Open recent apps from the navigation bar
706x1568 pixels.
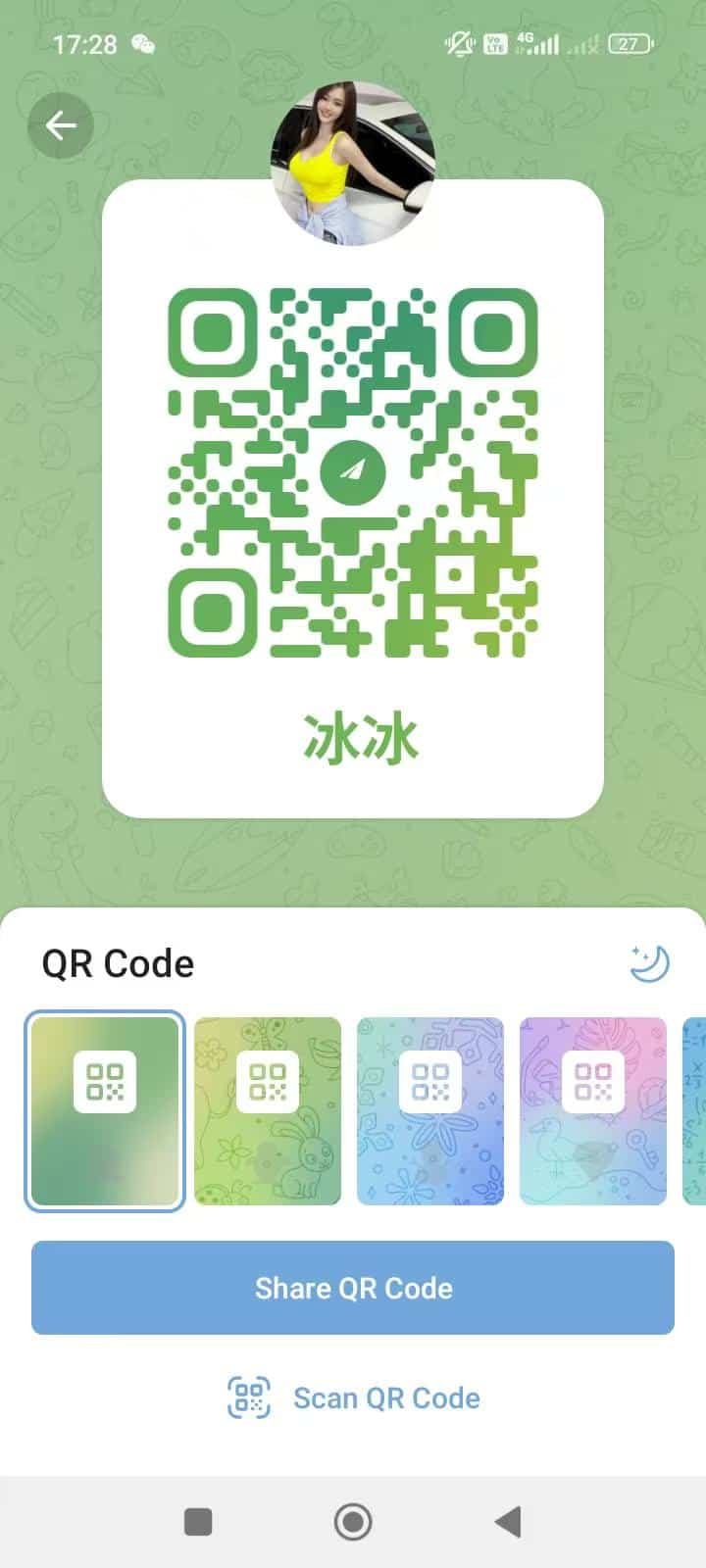[x=198, y=1522]
